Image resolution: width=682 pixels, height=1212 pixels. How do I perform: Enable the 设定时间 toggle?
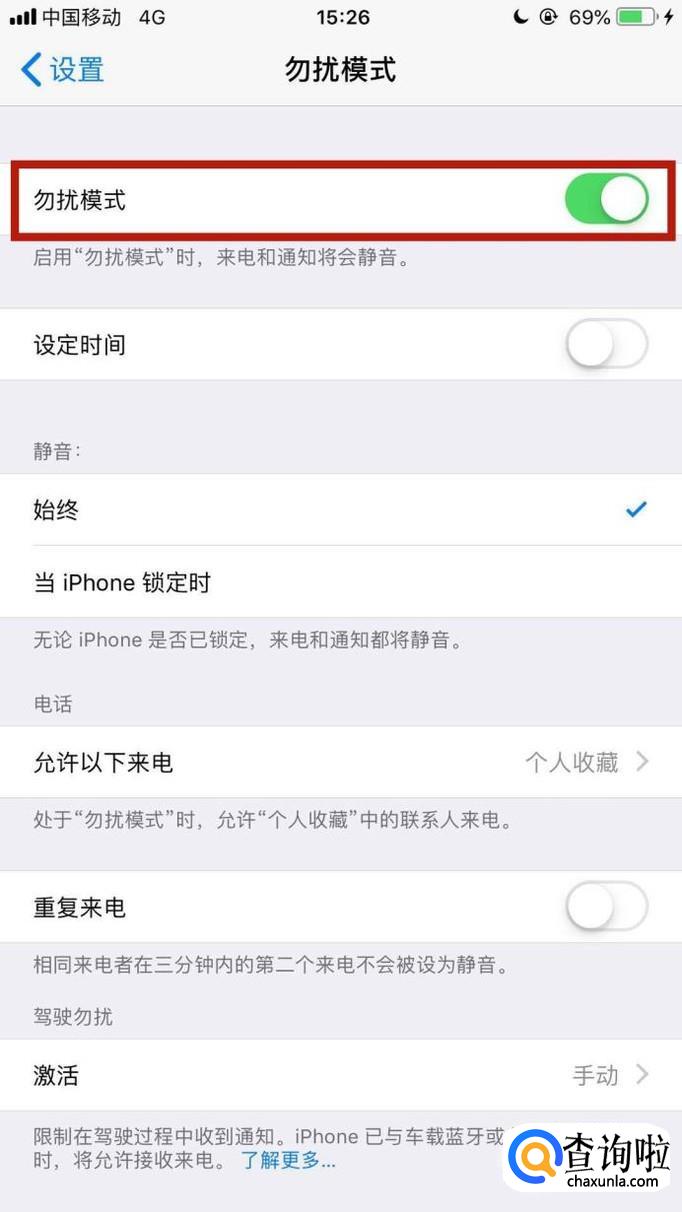pos(606,345)
